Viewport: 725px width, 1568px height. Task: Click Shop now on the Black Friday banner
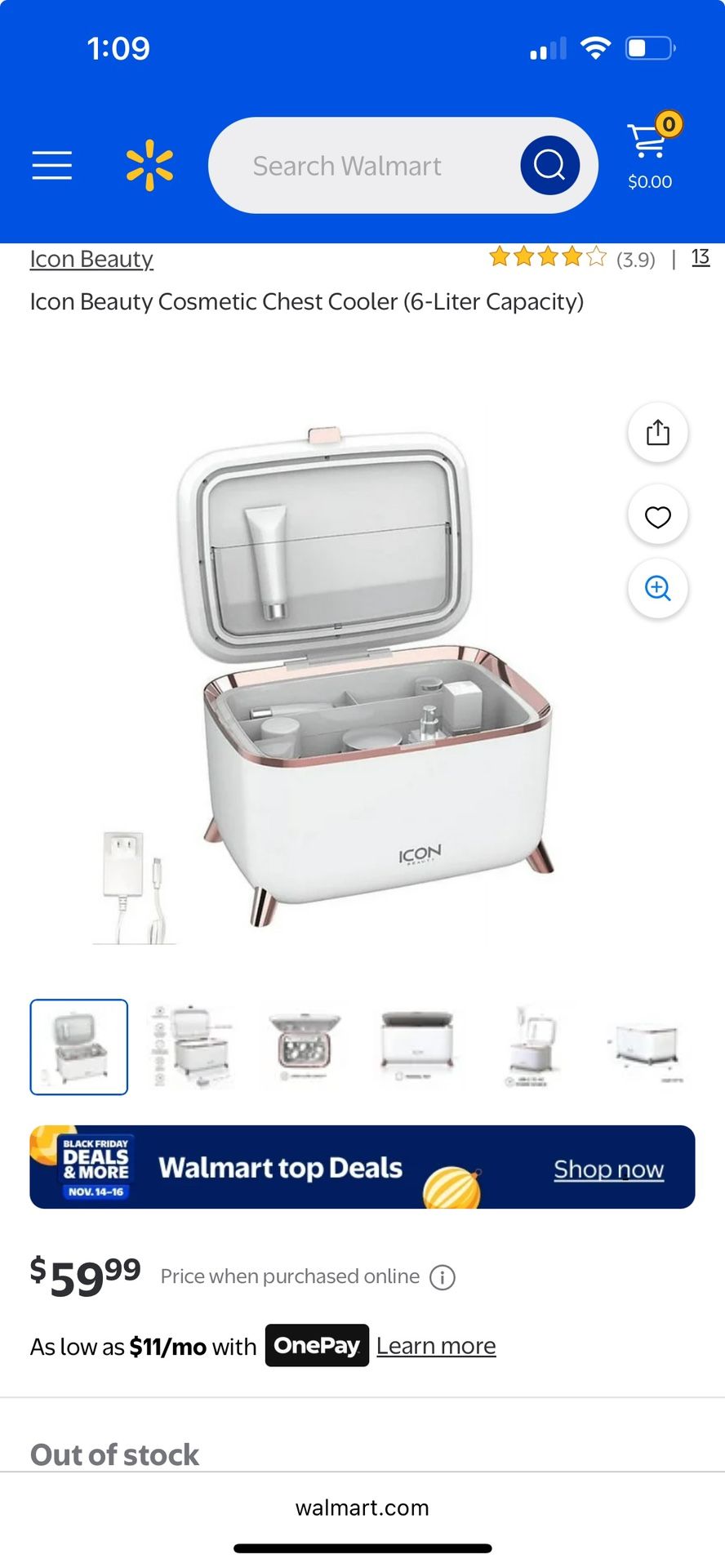coord(607,1168)
